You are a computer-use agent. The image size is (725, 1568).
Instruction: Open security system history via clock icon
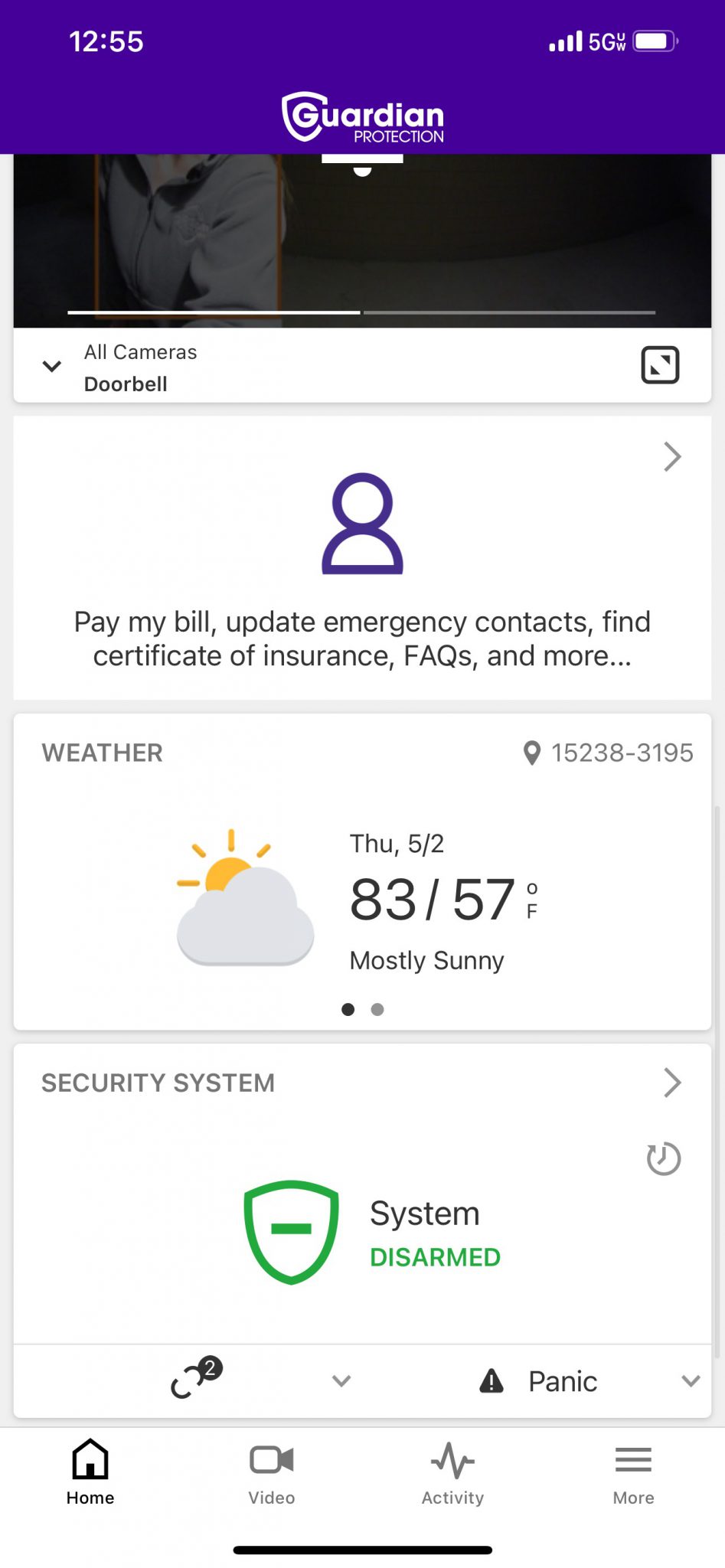(663, 1159)
